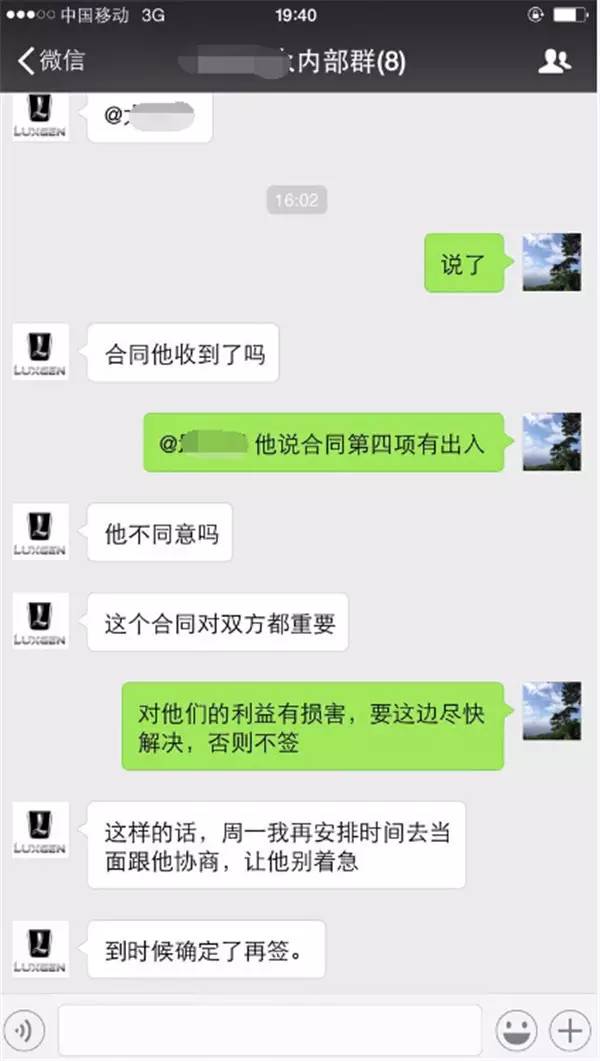Open sender's avatar next to "说了"

tap(552, 262)
